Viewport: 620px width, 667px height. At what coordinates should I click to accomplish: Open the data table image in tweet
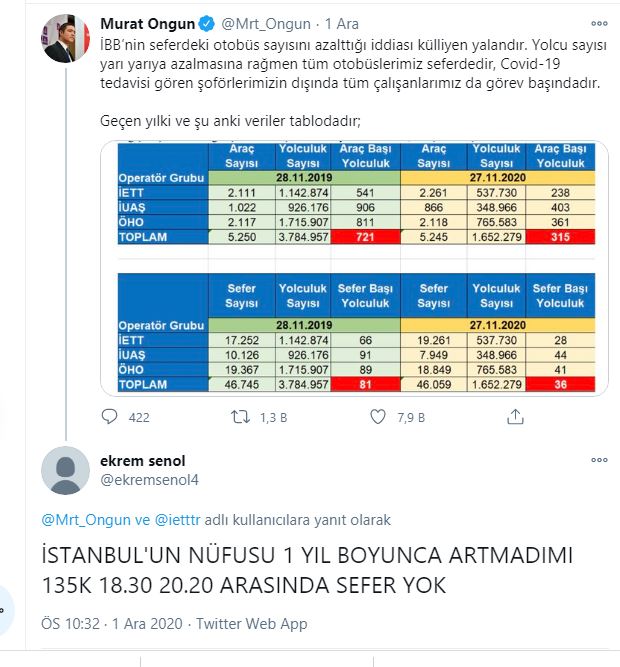(354, 268)
